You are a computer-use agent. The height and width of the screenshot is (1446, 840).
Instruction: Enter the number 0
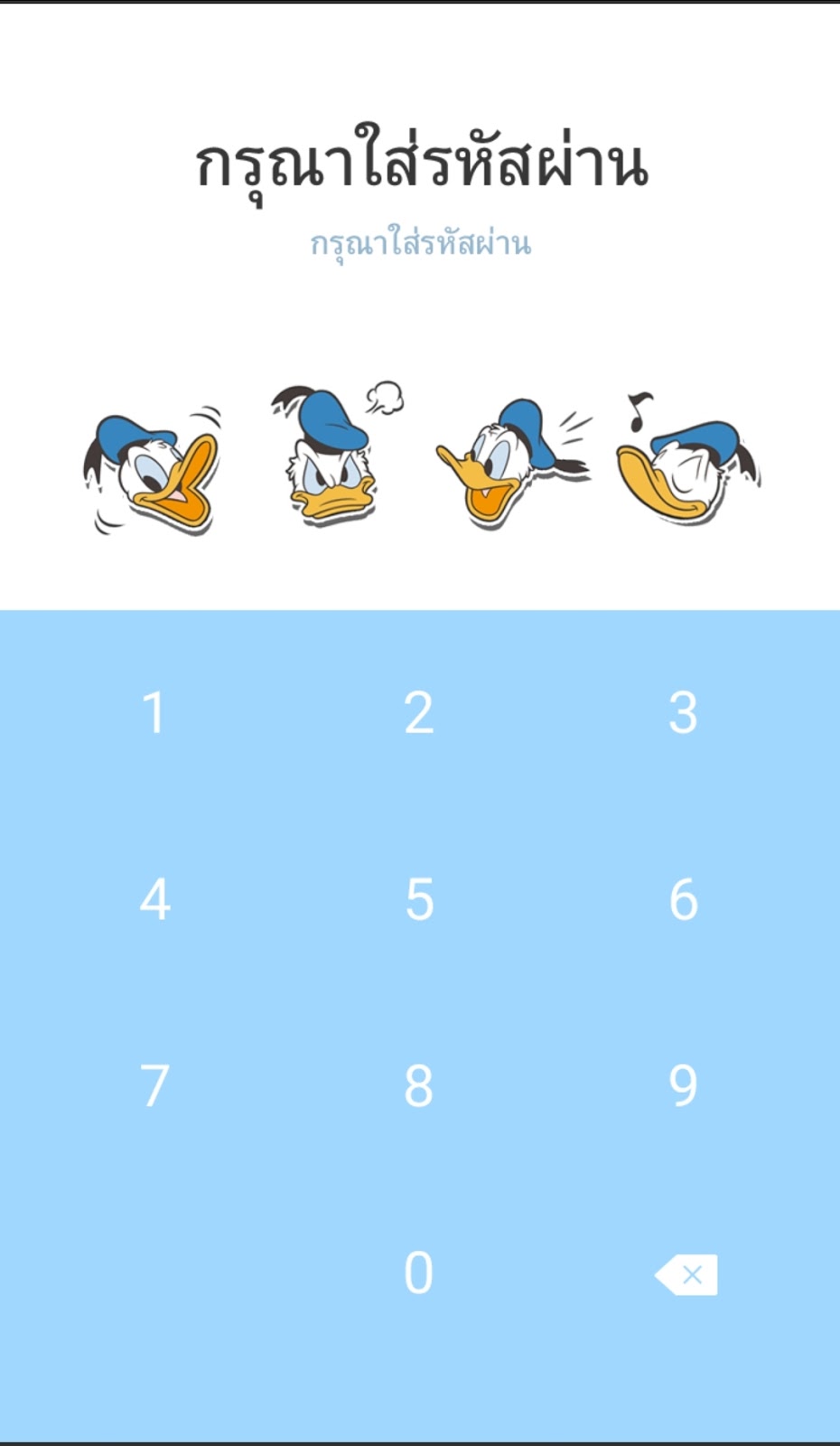[418, 1273]
